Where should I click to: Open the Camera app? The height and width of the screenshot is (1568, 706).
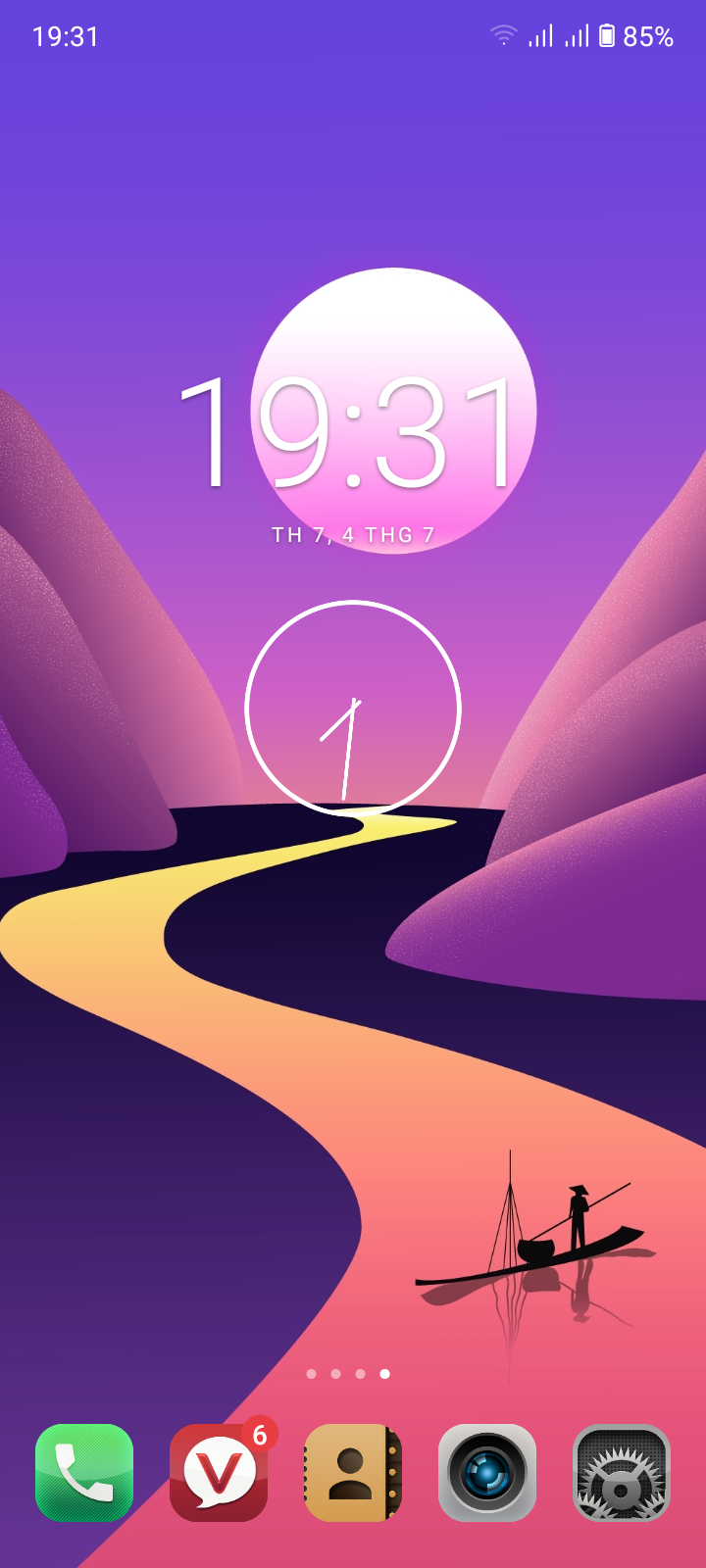pos(487,1472)
